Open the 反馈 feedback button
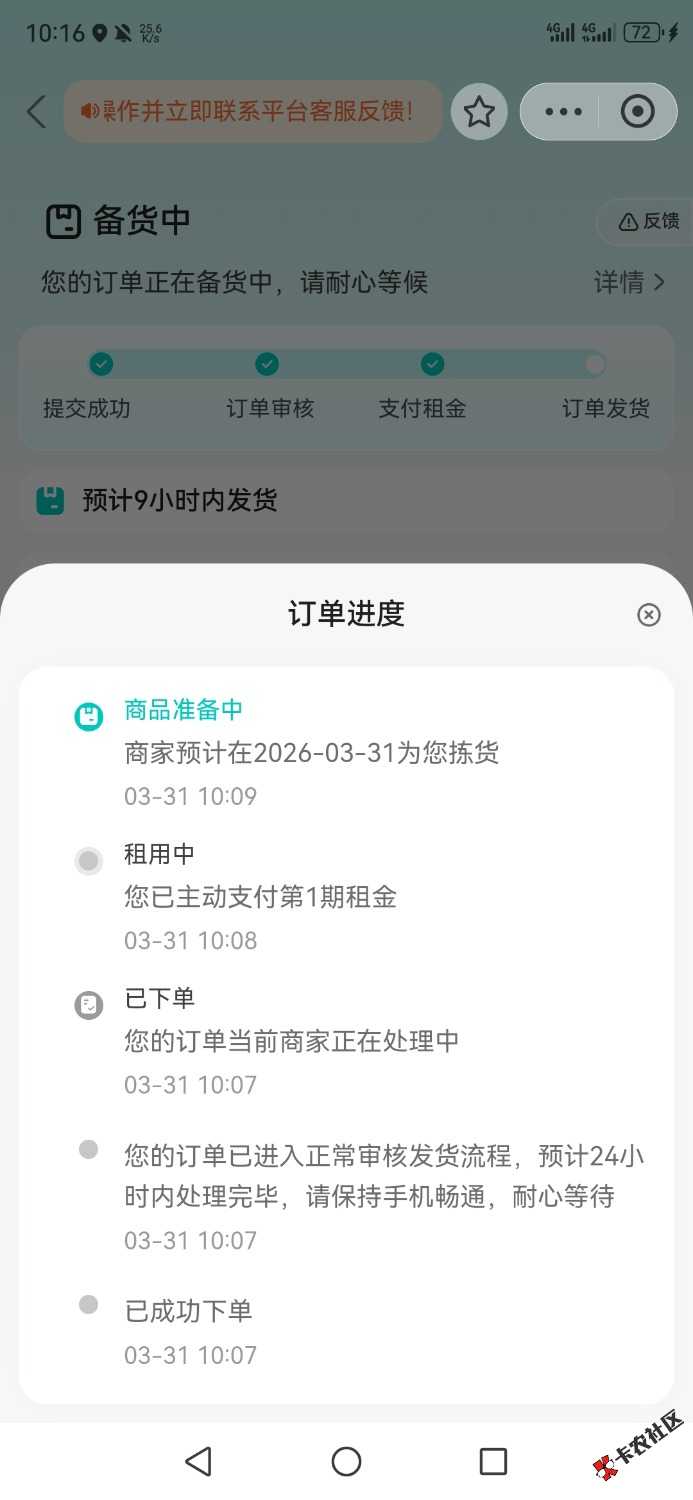The width and height of the screenshot is (693, 1500). [649, 221]
